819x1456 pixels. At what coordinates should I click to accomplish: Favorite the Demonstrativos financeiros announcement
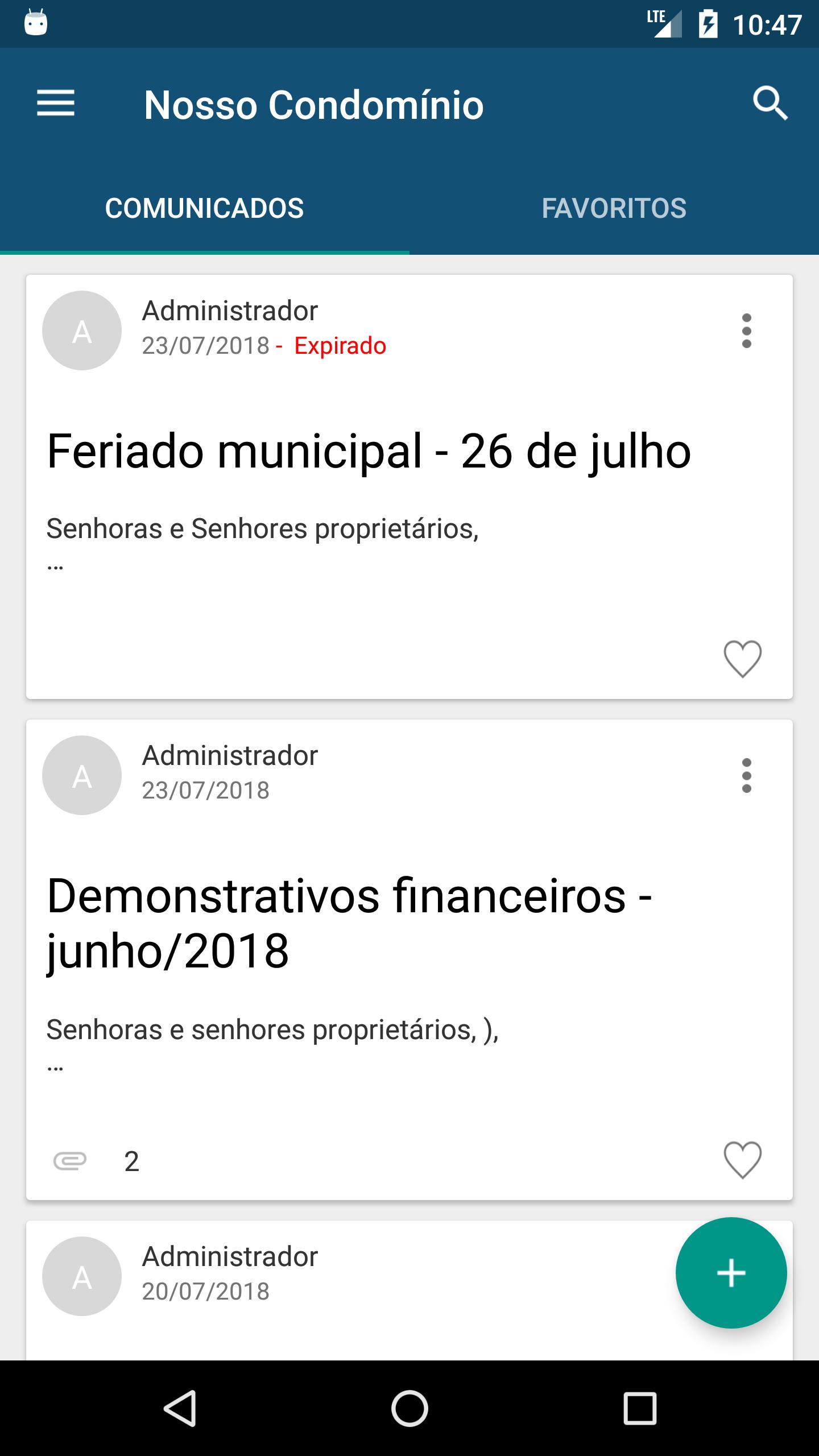coord(742,1160)
